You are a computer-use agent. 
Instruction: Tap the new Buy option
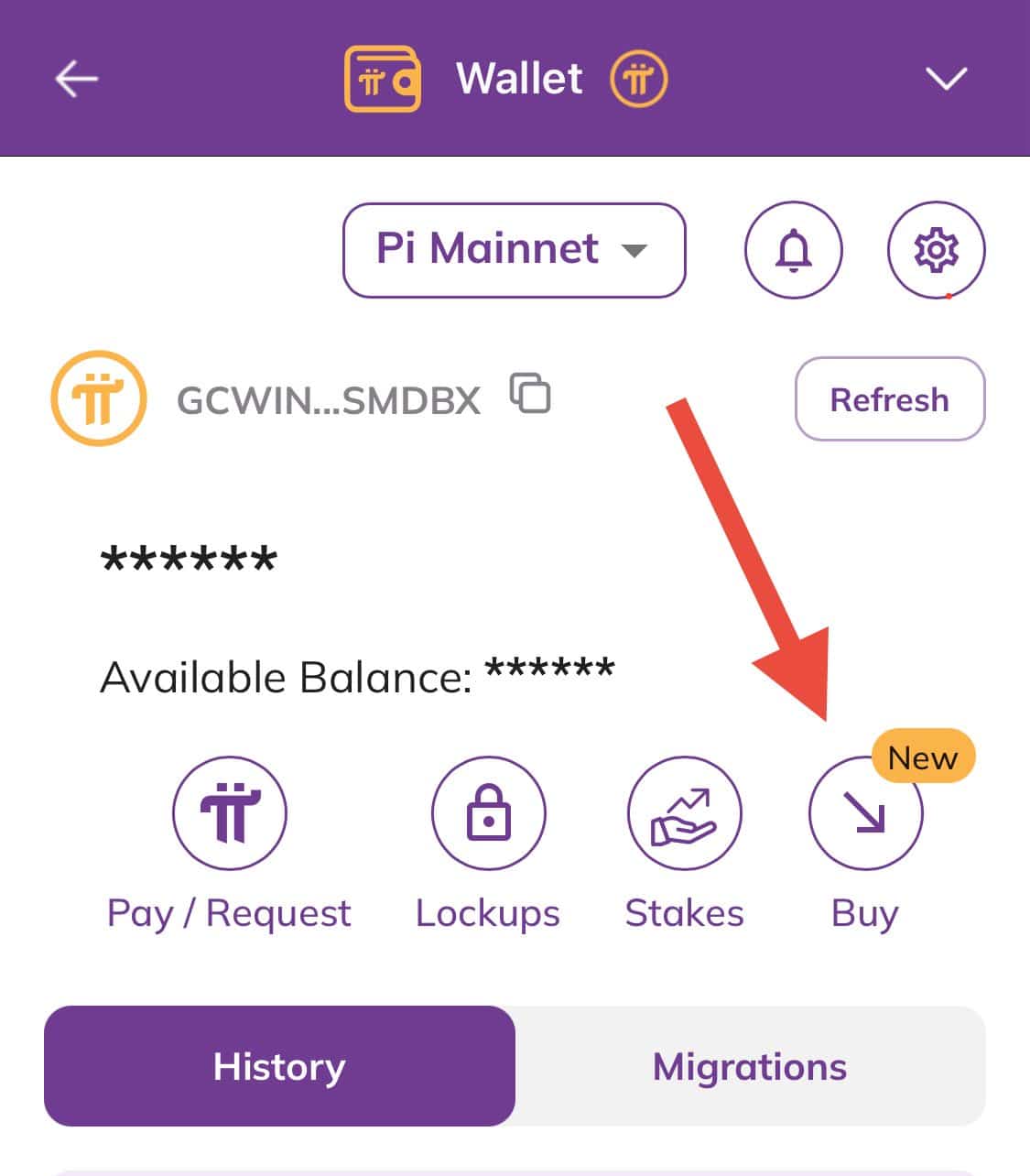coord(865,813)
